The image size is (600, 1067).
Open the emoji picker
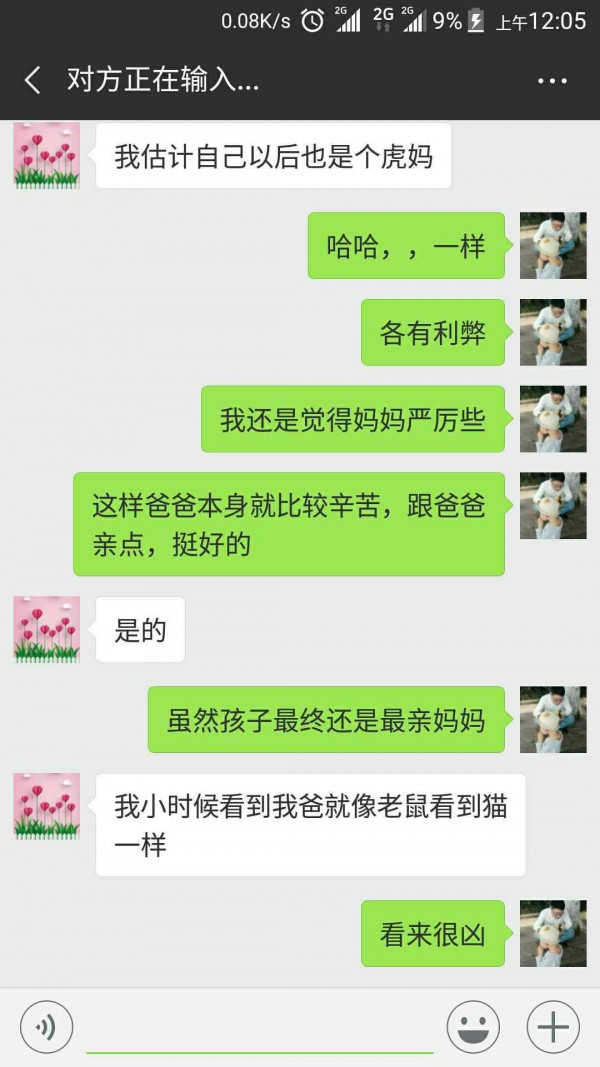473,1027
